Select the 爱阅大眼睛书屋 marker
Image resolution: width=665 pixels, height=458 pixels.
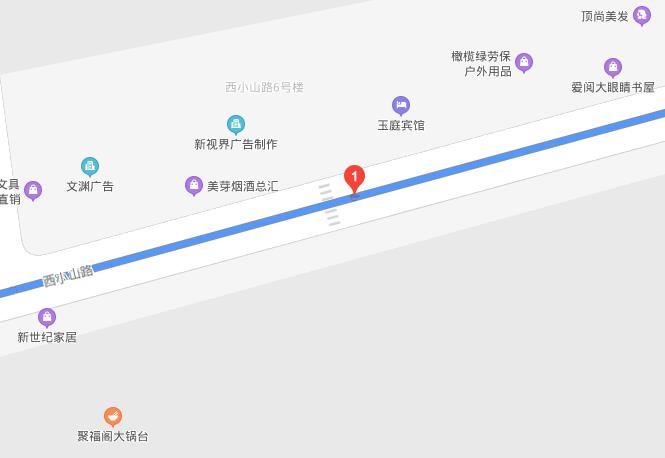click(613, 67)
